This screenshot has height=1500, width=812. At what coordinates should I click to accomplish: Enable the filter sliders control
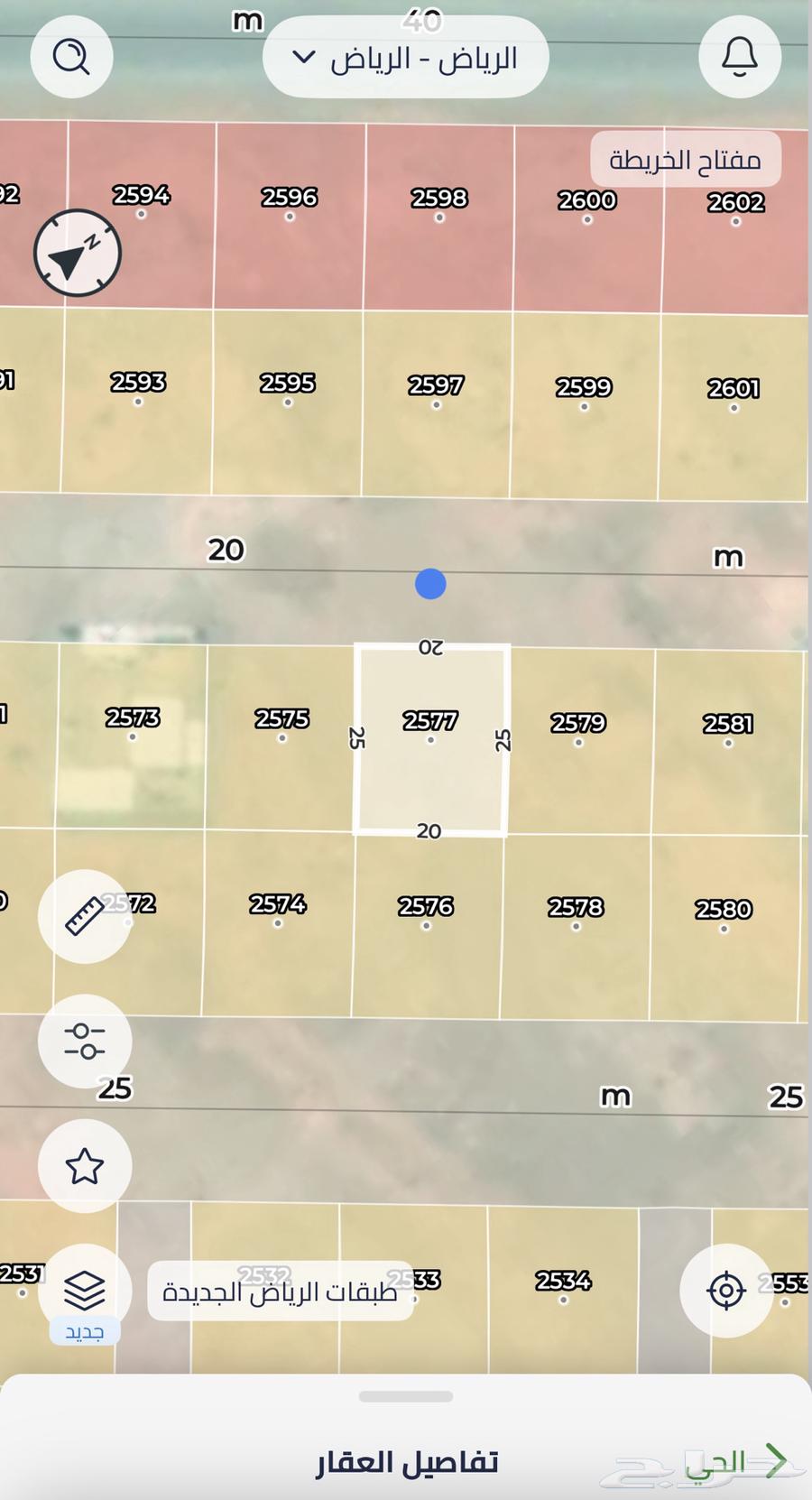click(85, 1041)
